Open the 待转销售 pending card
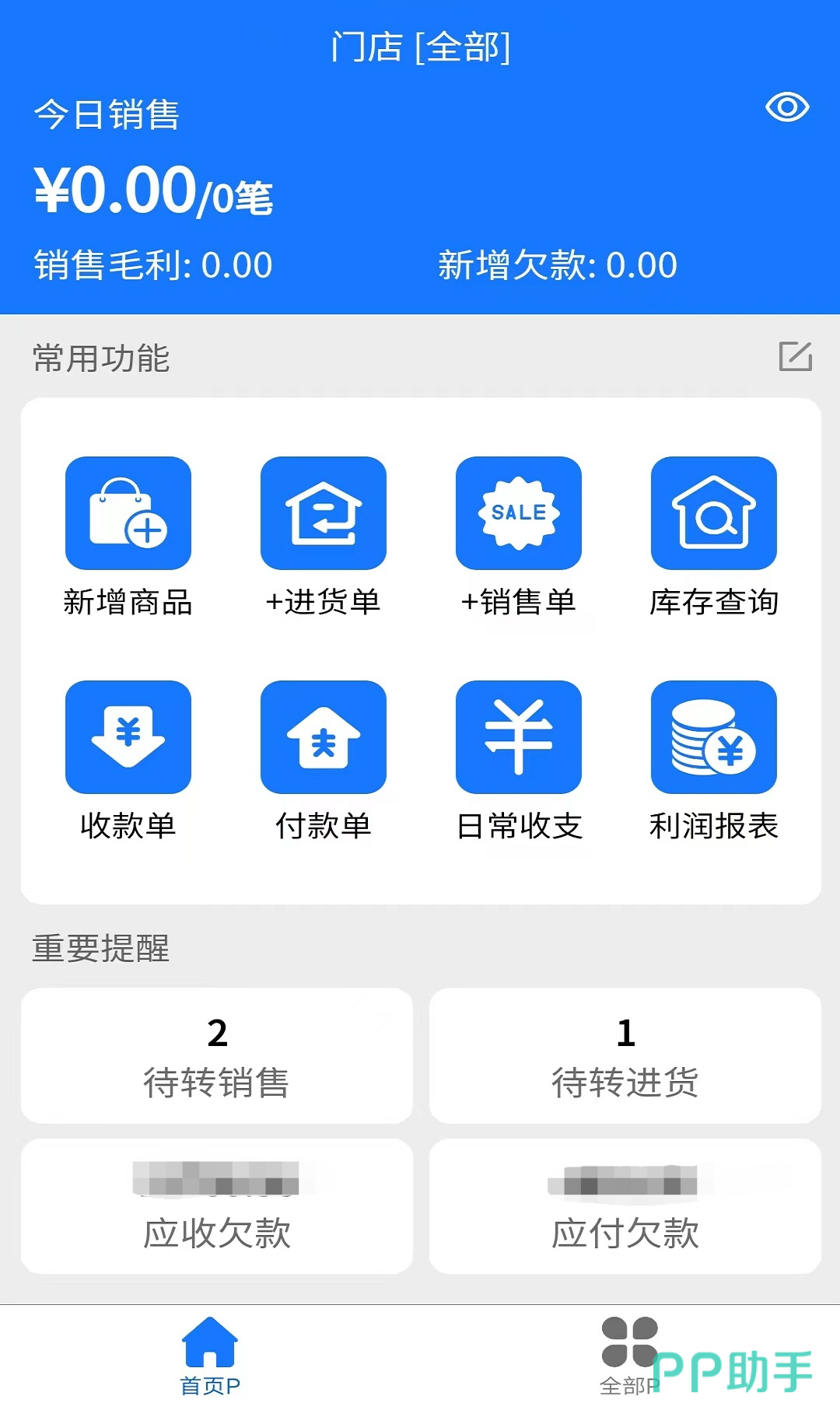Screen dimensions: 840x1410 [217, 1055]
